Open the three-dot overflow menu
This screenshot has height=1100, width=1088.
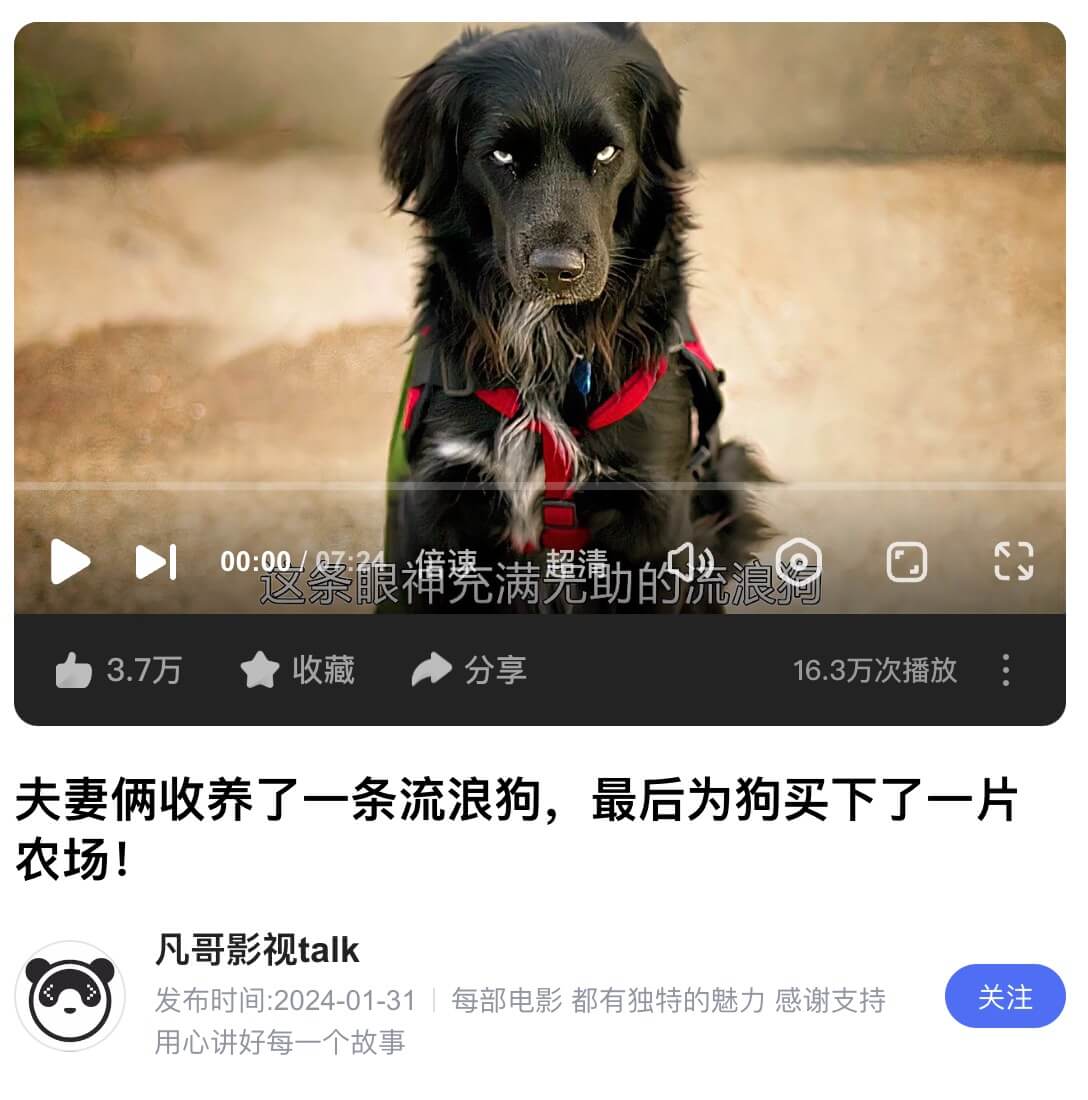click(1006, 670)
